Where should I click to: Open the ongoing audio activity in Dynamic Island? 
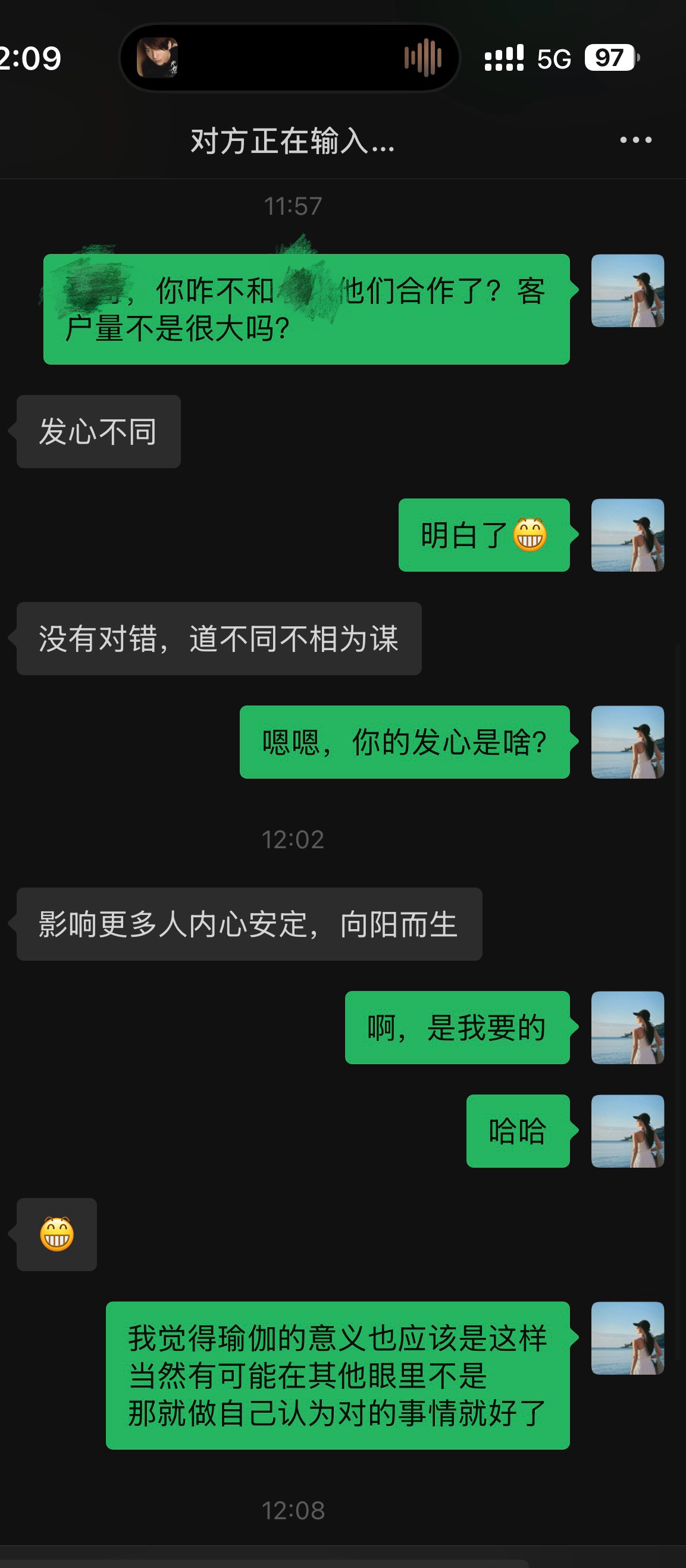pyautogui.click(x=289, y=58)
